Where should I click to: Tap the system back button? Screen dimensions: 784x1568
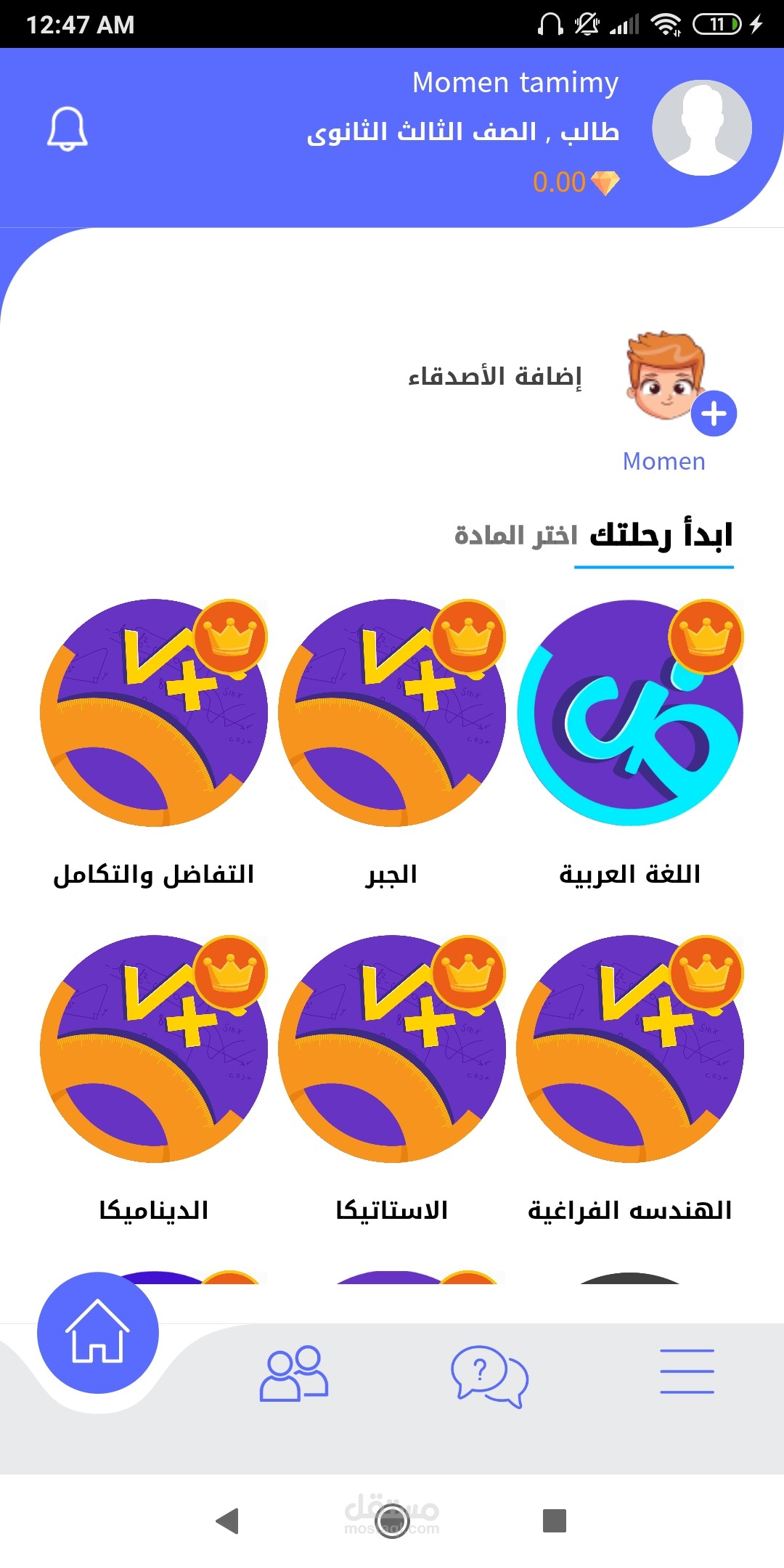point(228,1520)
